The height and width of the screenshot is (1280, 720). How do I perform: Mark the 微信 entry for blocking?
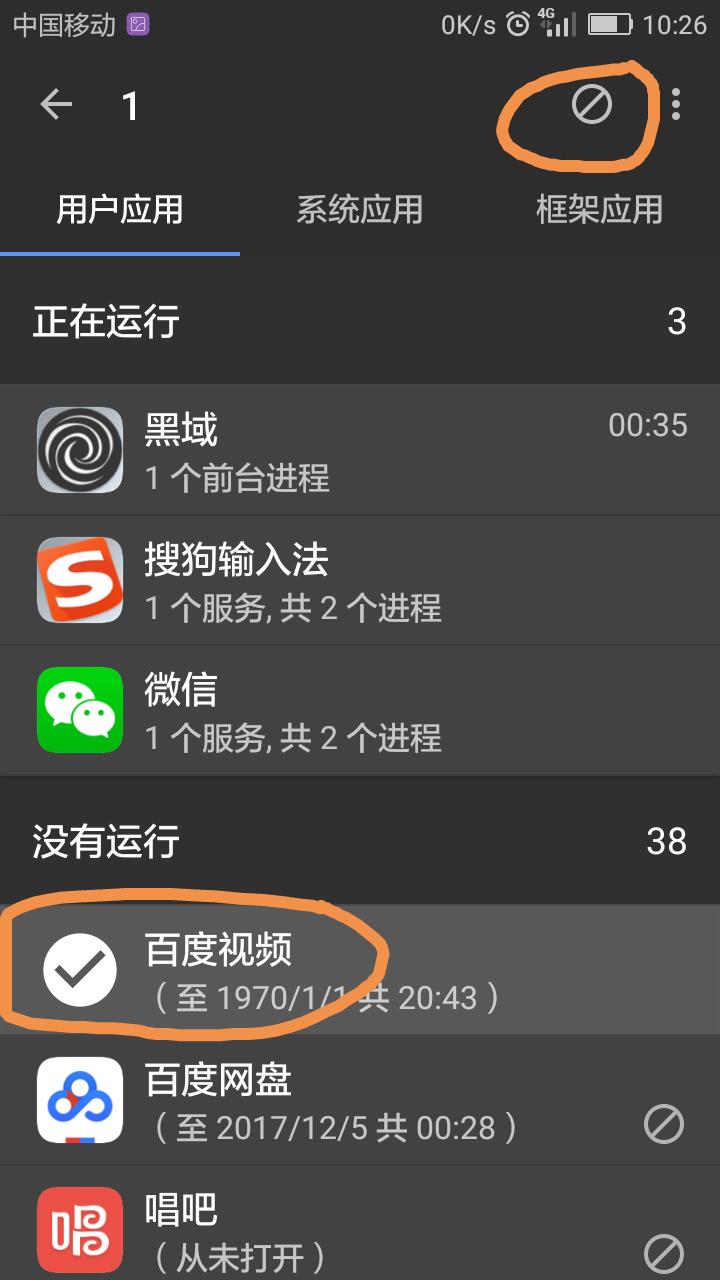coord(300,710)
